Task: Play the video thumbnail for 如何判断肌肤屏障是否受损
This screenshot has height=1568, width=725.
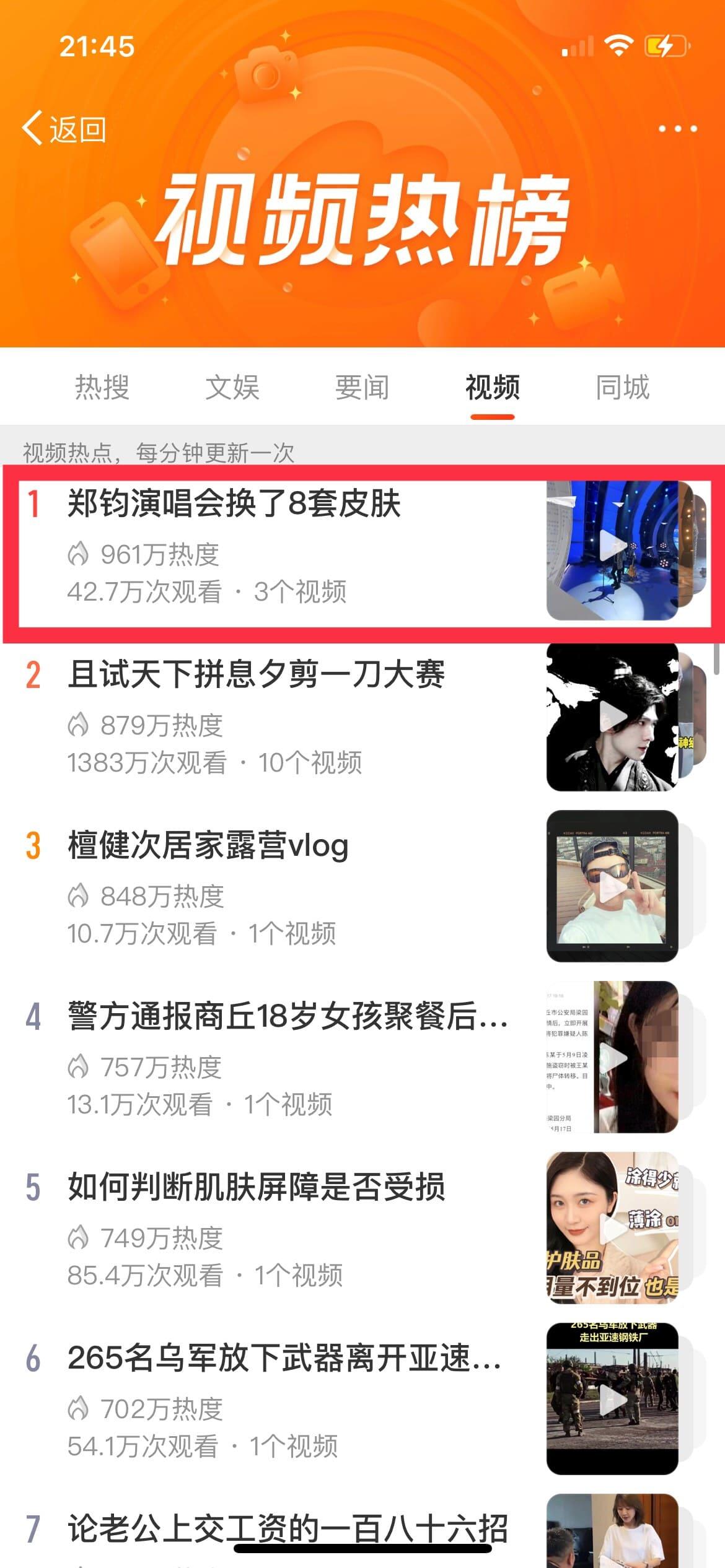Action: (612, 1228)
